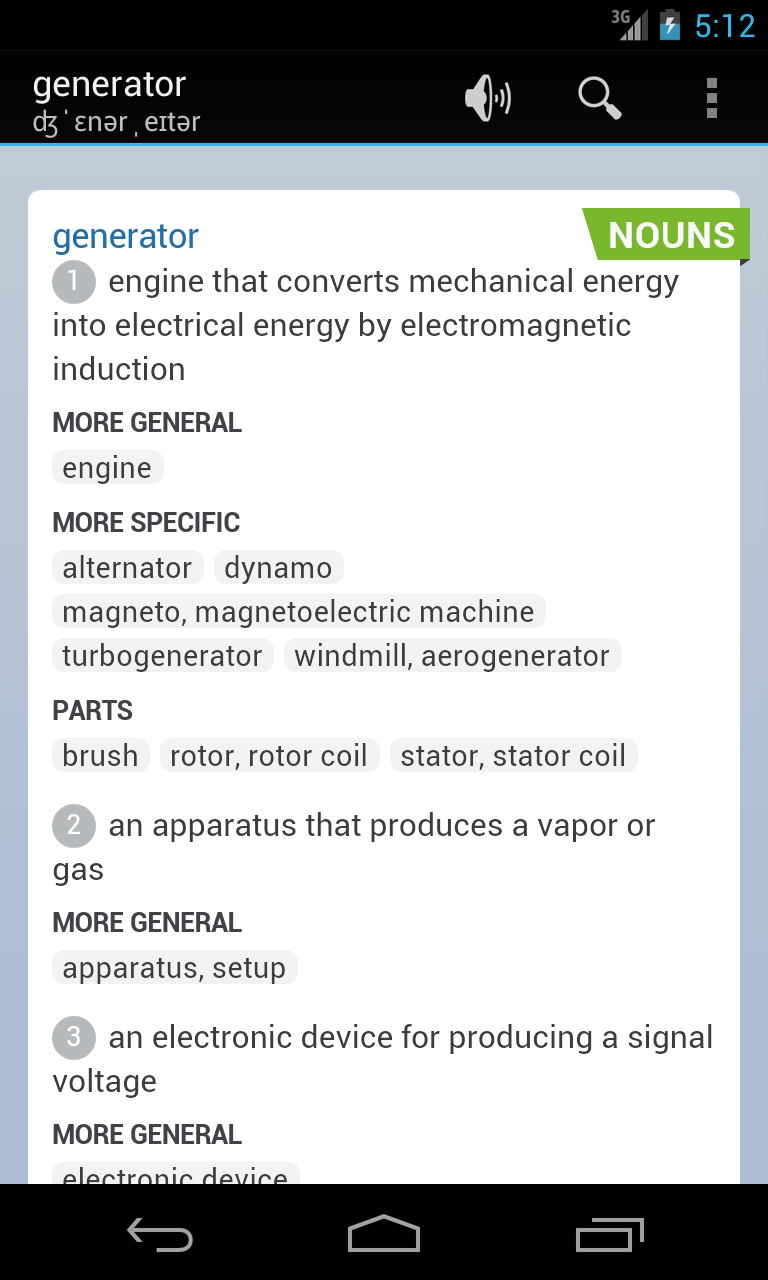Play the pronunciation audio for generator
This screenshot has width=768, height=1280.
pos(487,98)
